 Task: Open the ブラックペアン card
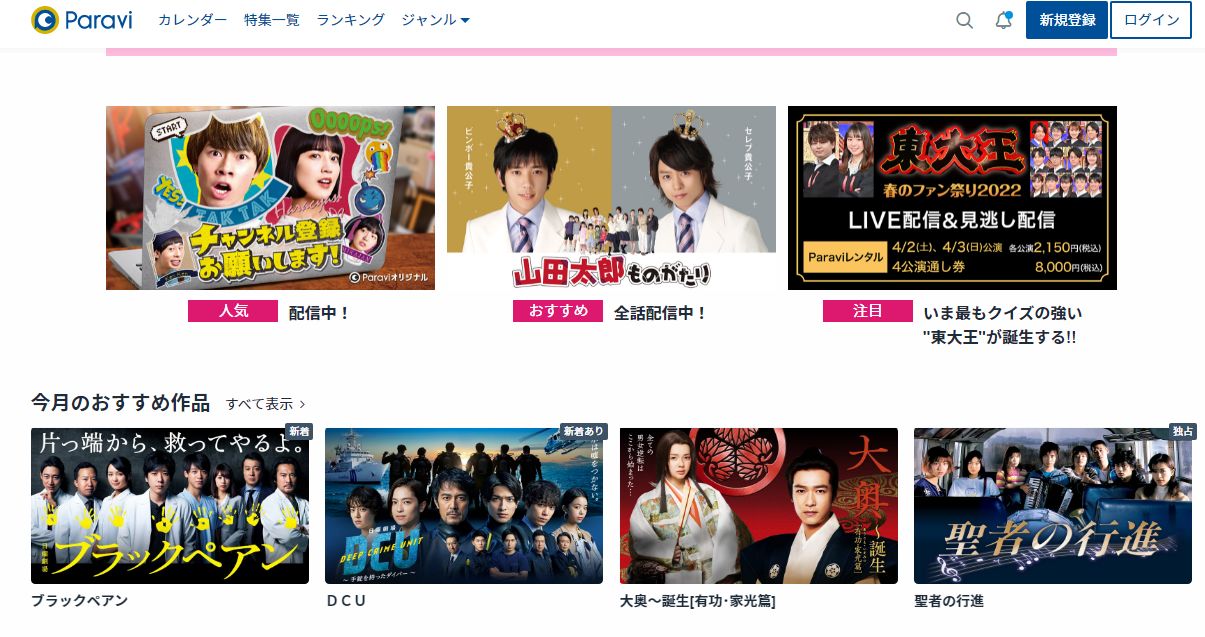(x=169, y=506)
